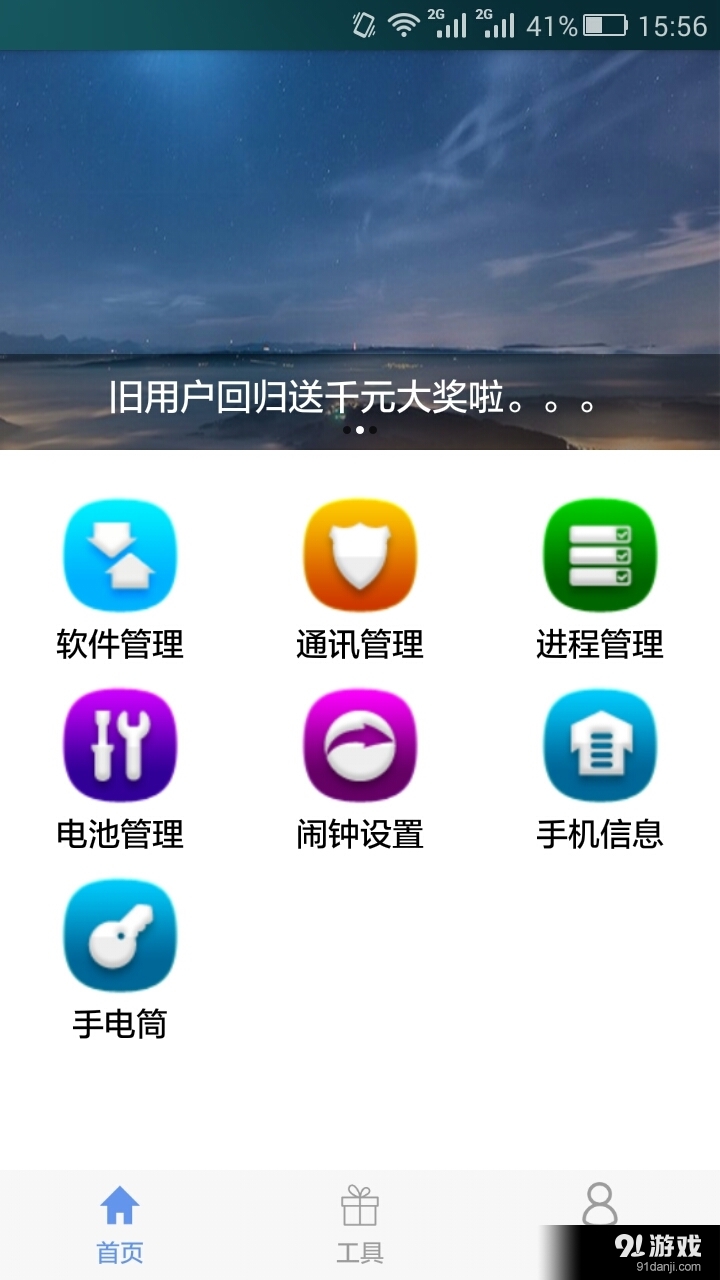
Task: Open the 手机信息 (Phone Info) icon
Action: coord(599,745)
